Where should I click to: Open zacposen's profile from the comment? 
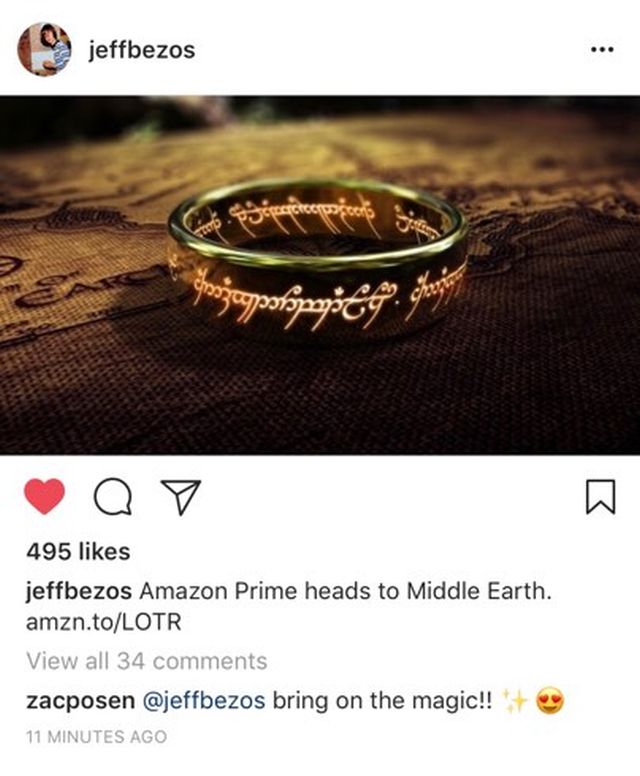pyautogui.click(x=79, y=701)
